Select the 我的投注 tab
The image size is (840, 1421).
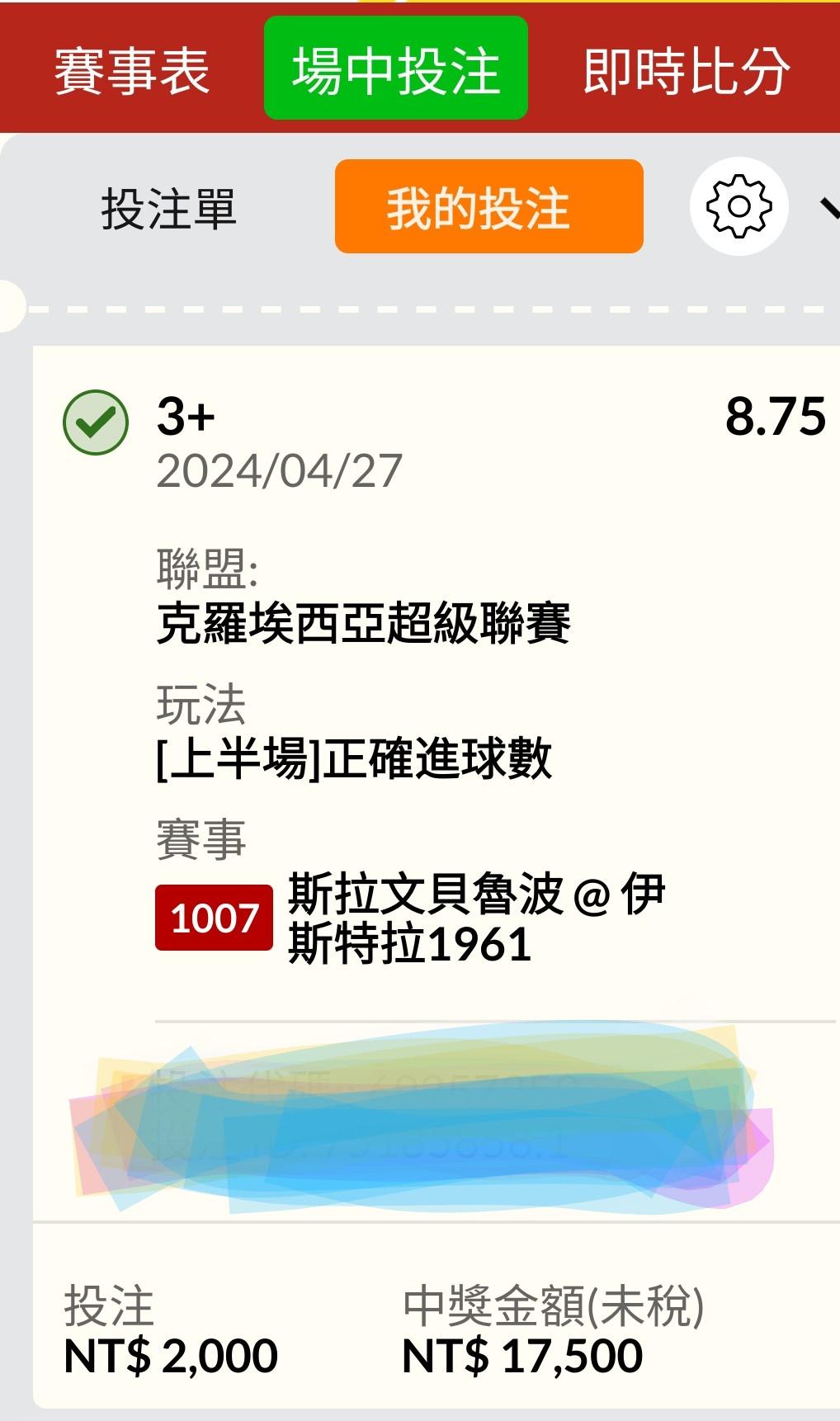pos(488,206)
